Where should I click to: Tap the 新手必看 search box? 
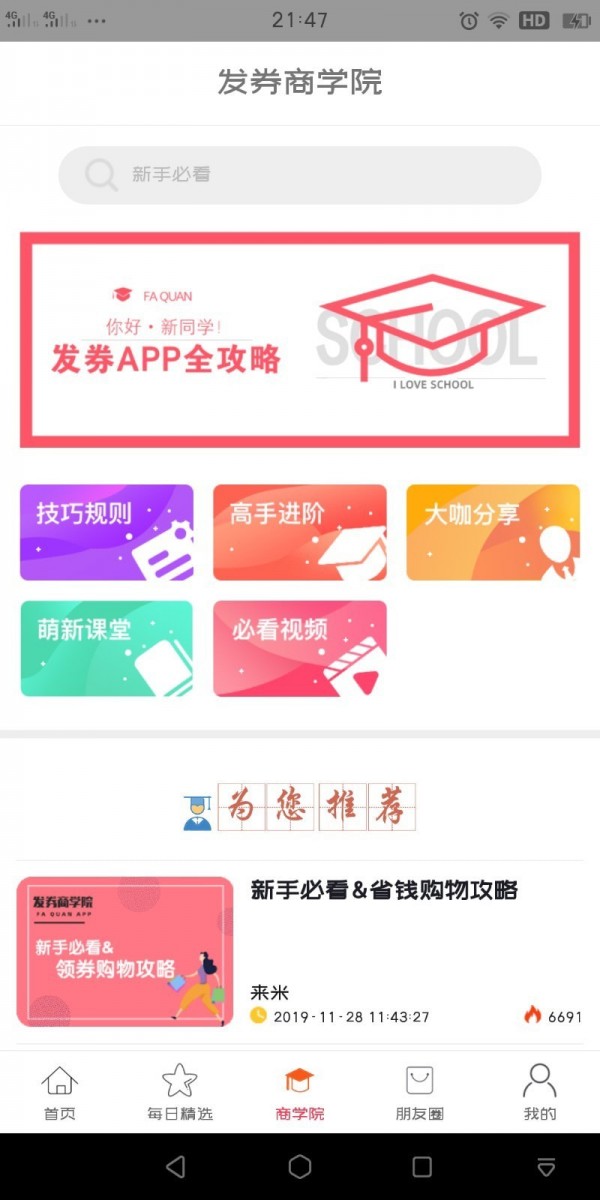click(300, 175)
